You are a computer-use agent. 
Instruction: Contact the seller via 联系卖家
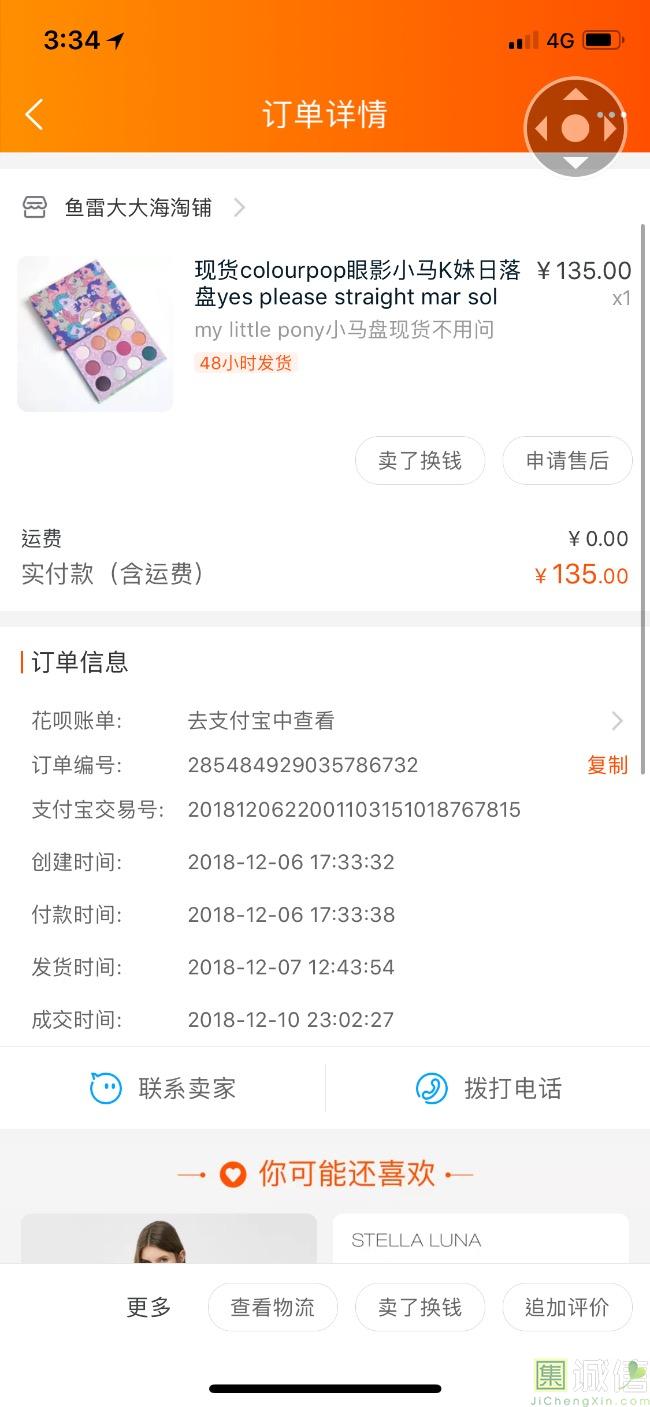pos(163,1088)
